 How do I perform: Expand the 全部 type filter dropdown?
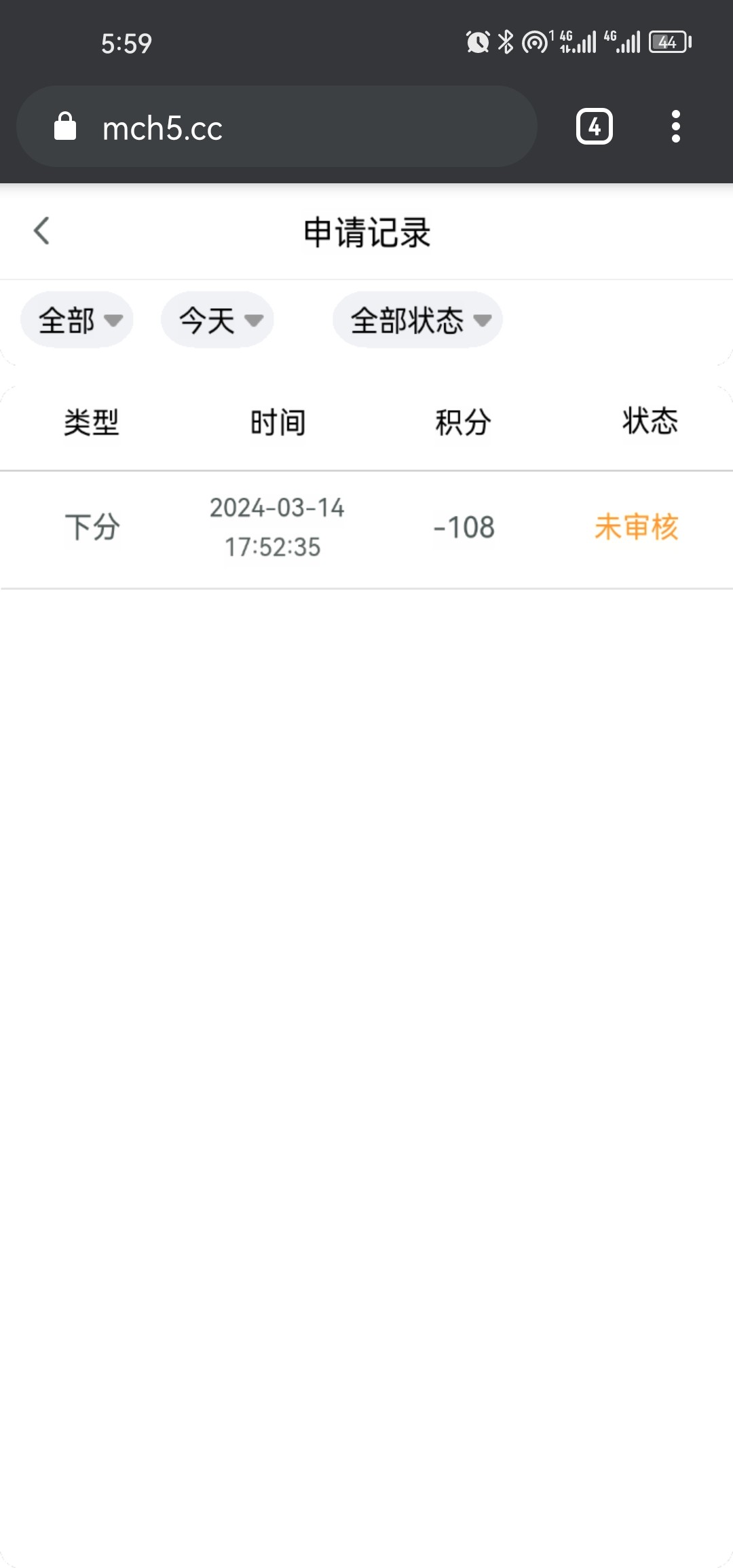(x=77, y=320)
